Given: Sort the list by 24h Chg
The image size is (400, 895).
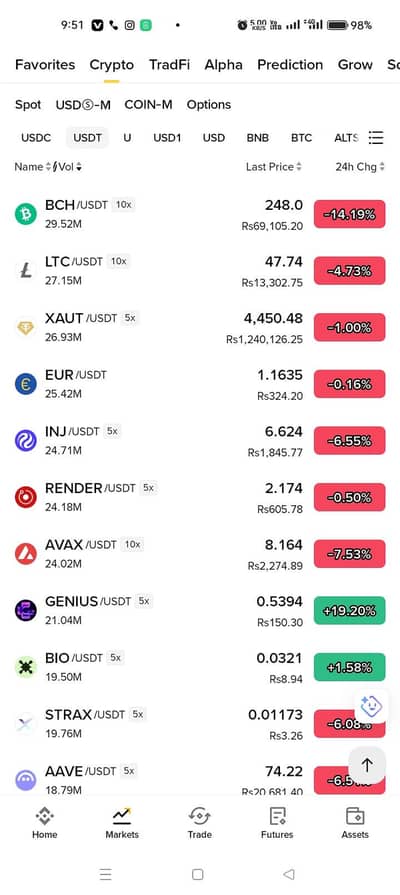Looking at the screenshot, I should point(360,167).
